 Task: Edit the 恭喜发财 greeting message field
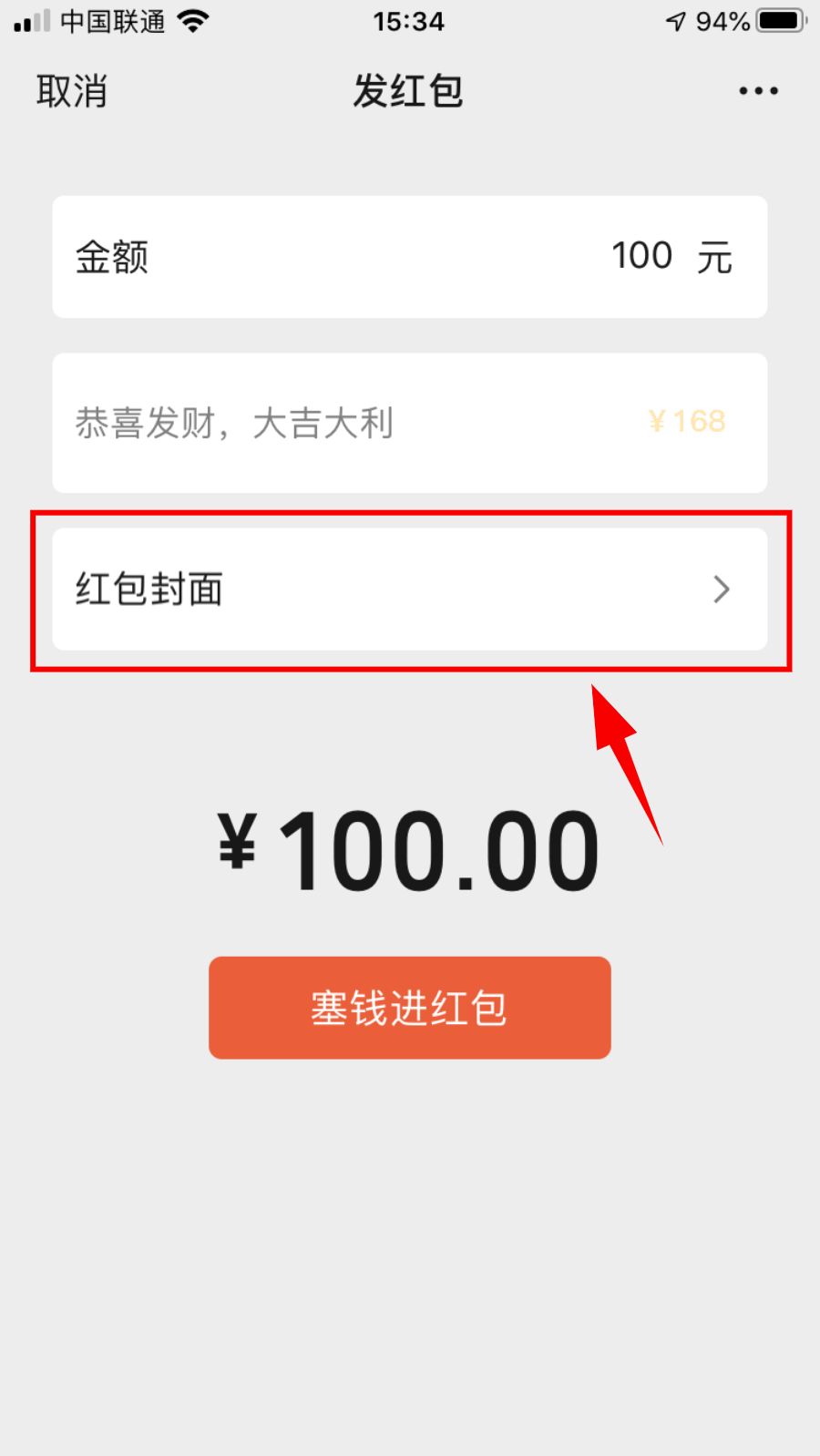(x=273, y=423)
